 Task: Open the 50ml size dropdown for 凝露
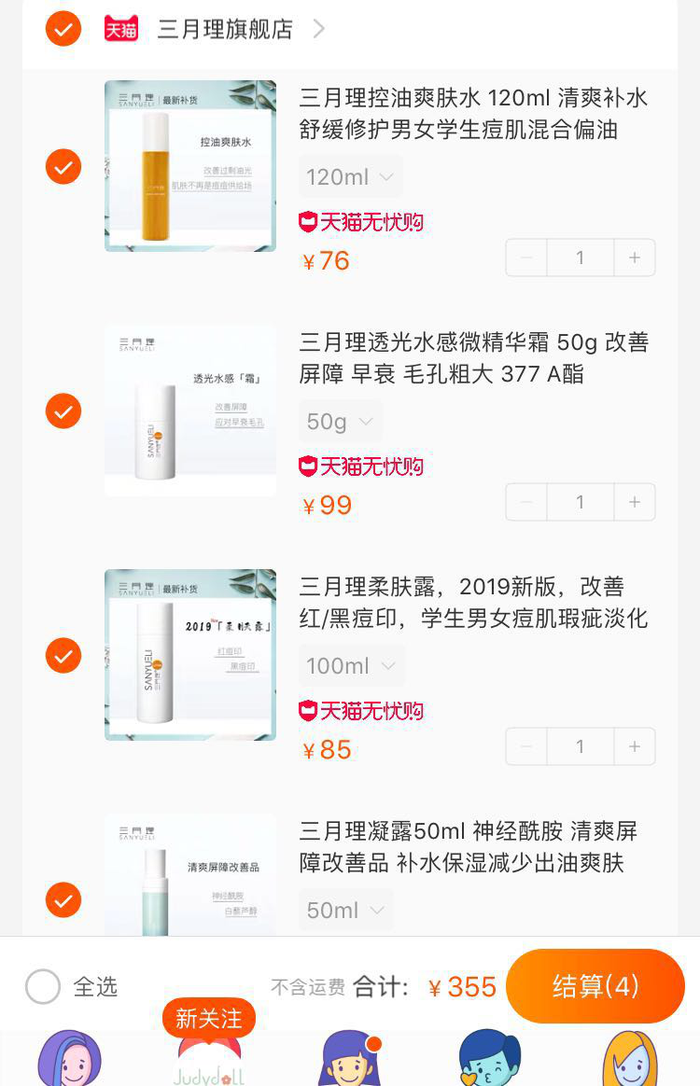tap(345, 910)
